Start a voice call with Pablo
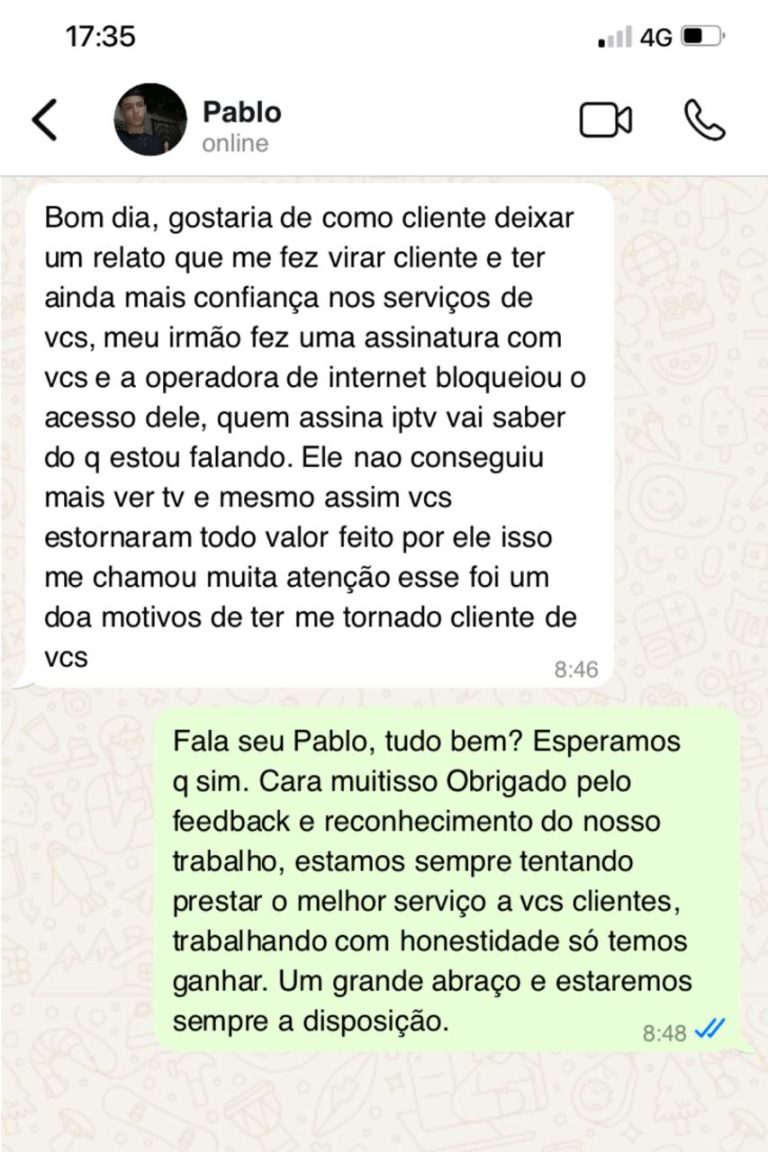This screenshot has width=768, height=1152. point(704,120)
